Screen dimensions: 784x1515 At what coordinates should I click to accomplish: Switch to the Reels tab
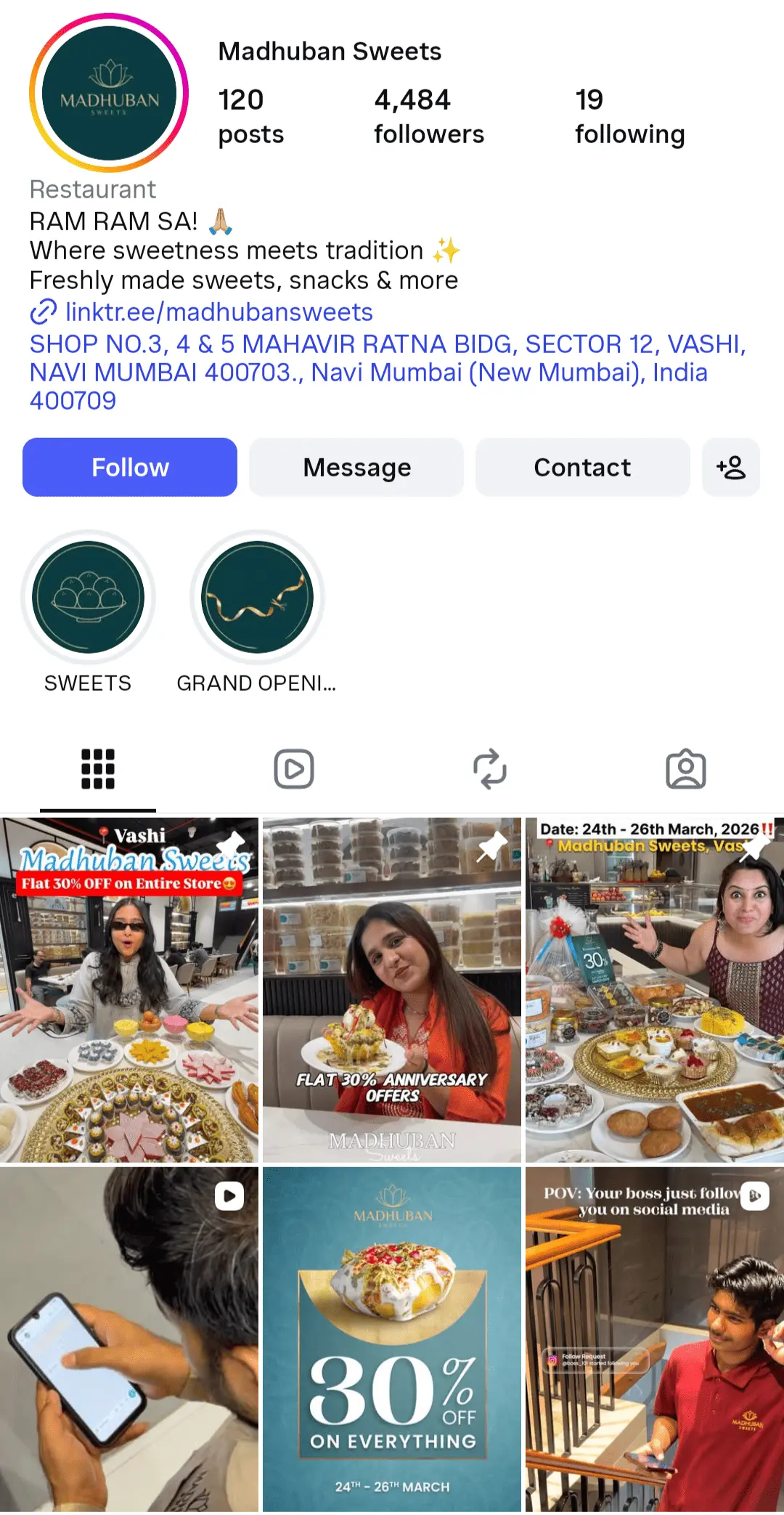(x=294, y=768)
